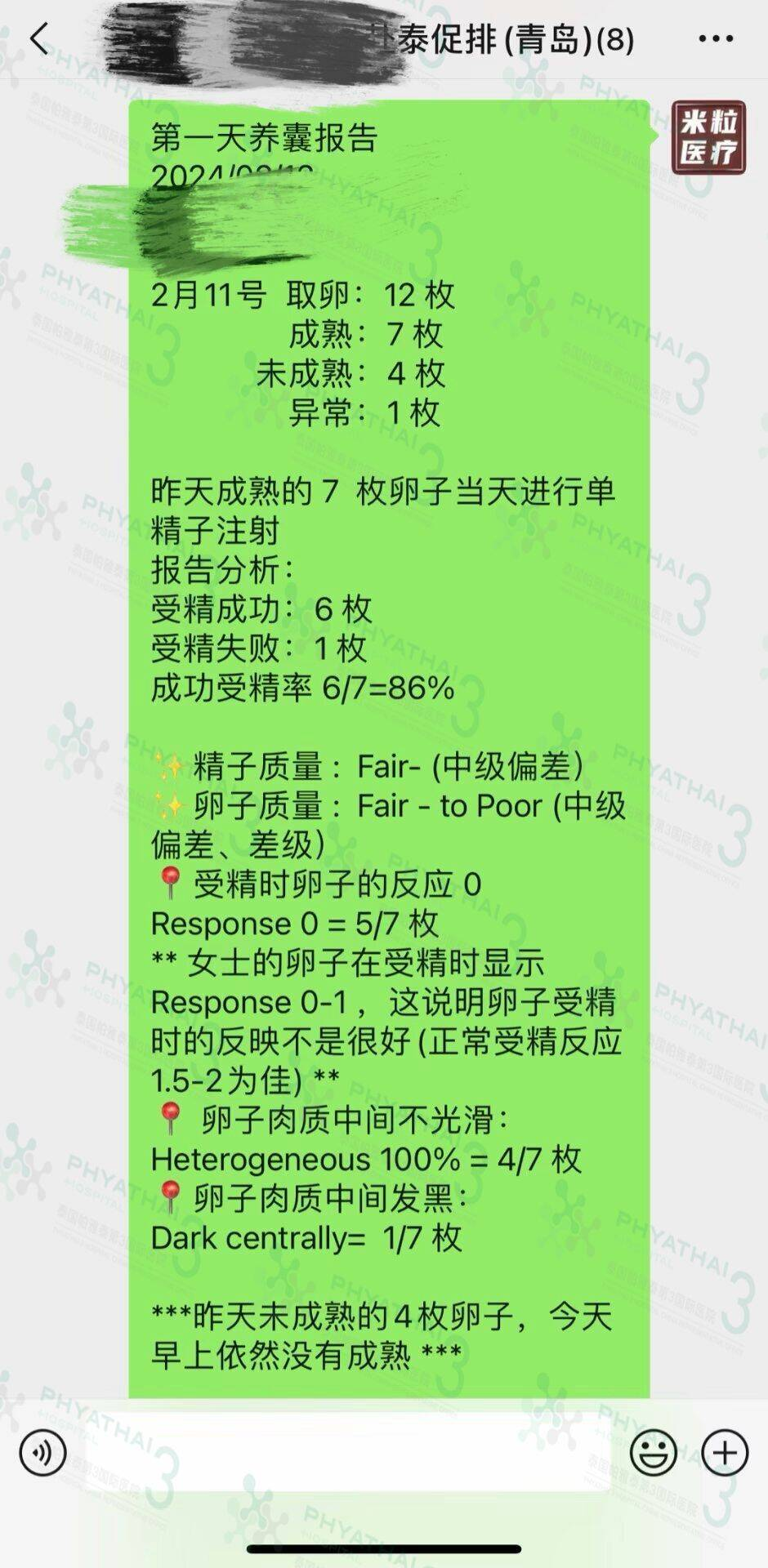Switch to voice message input
Viewport: 768px width, 1568px height.
(42, 1453)
